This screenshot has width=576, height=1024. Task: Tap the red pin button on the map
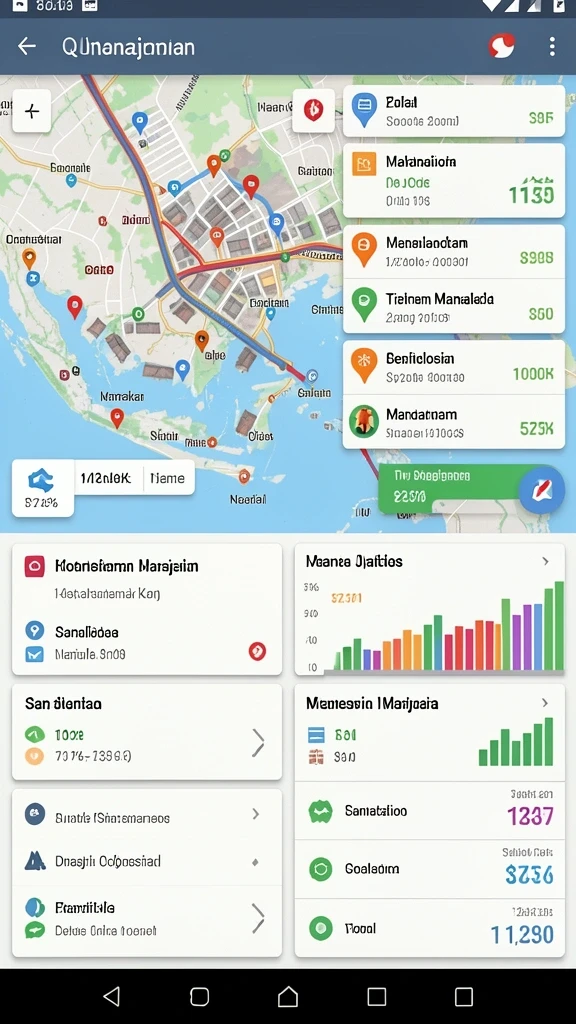click(x=313, y=110)
